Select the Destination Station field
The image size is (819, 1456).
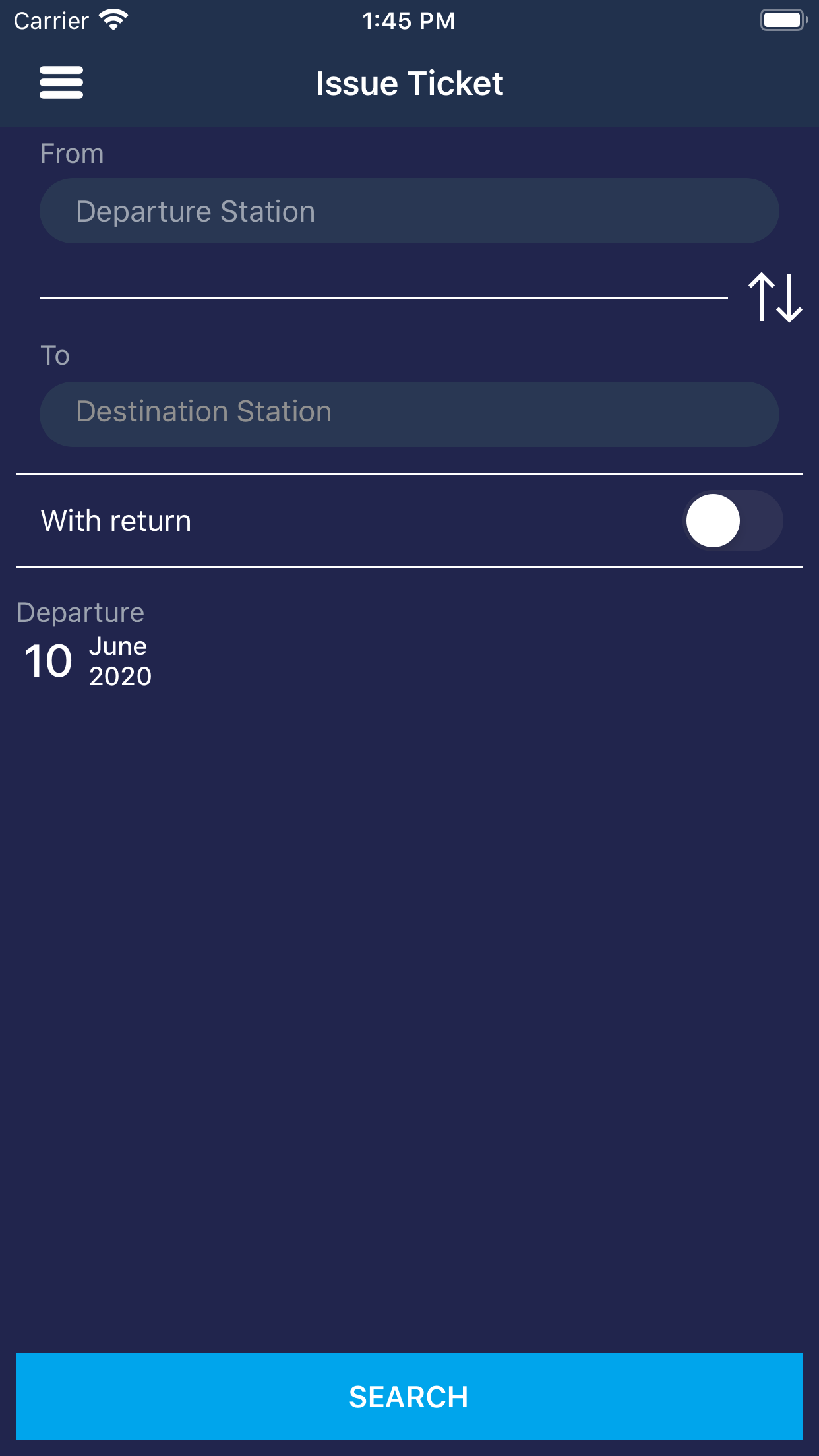coord(409,414)
